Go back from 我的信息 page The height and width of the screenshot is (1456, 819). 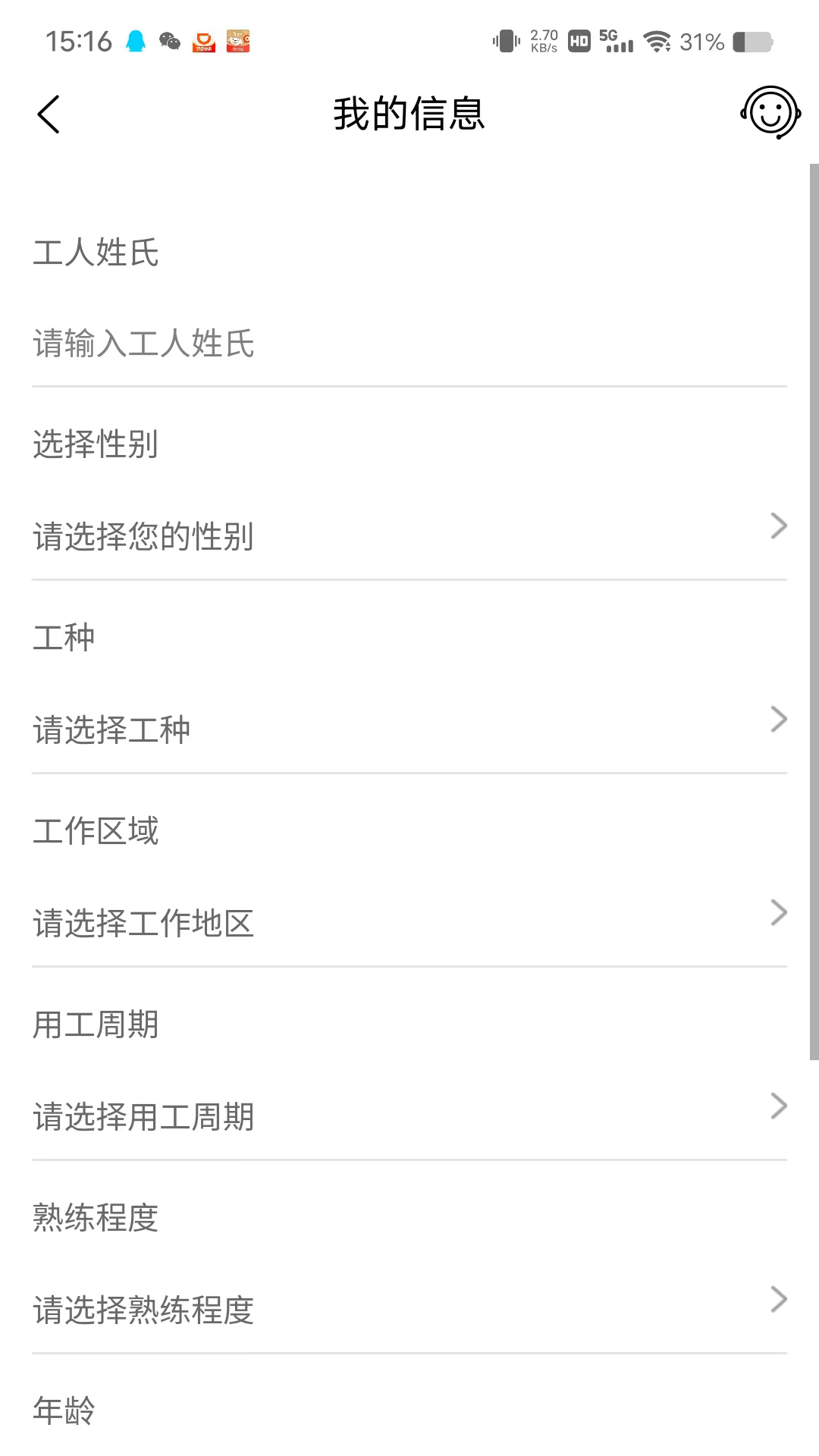pyautogui.click(x=49, y=115)
